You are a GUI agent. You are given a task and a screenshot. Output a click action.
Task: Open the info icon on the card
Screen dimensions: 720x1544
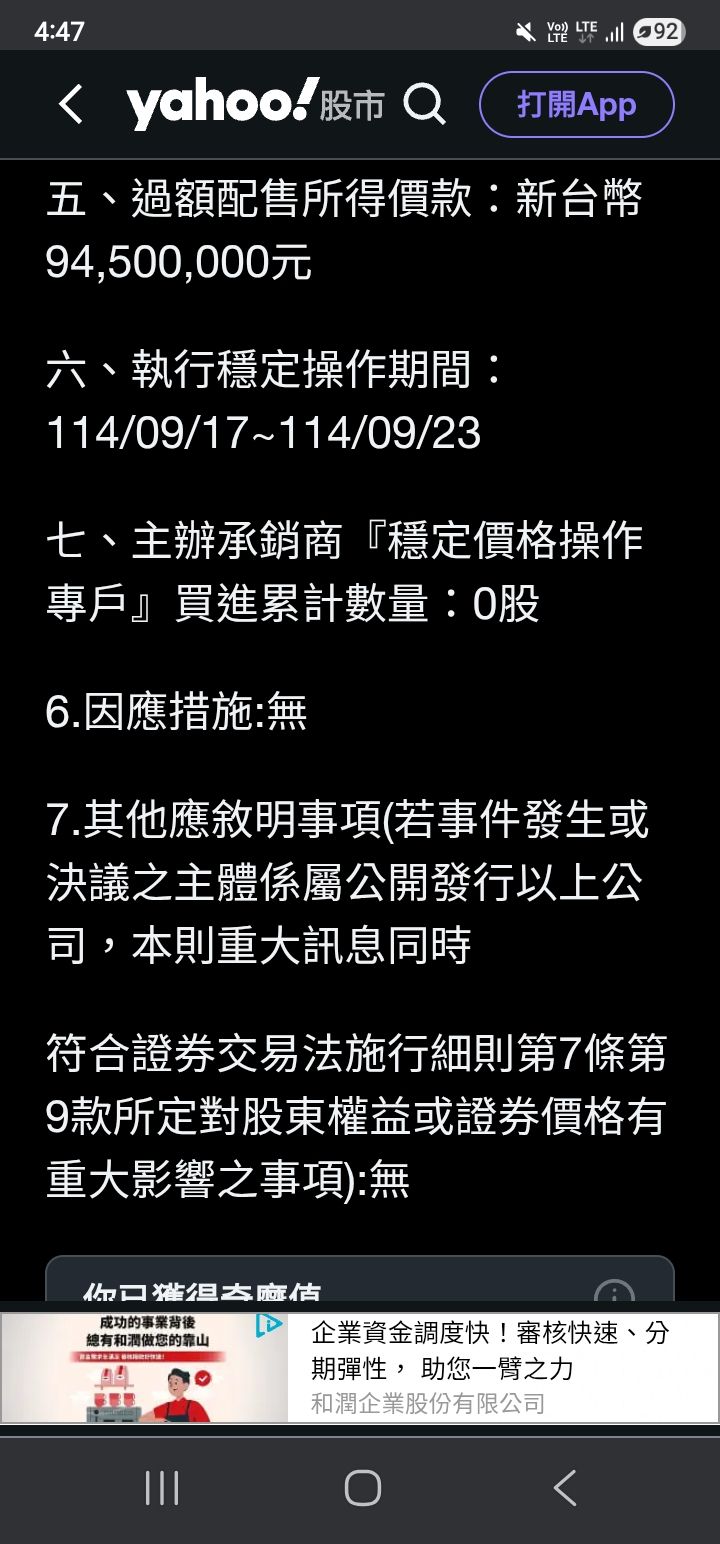point(614,1294)
